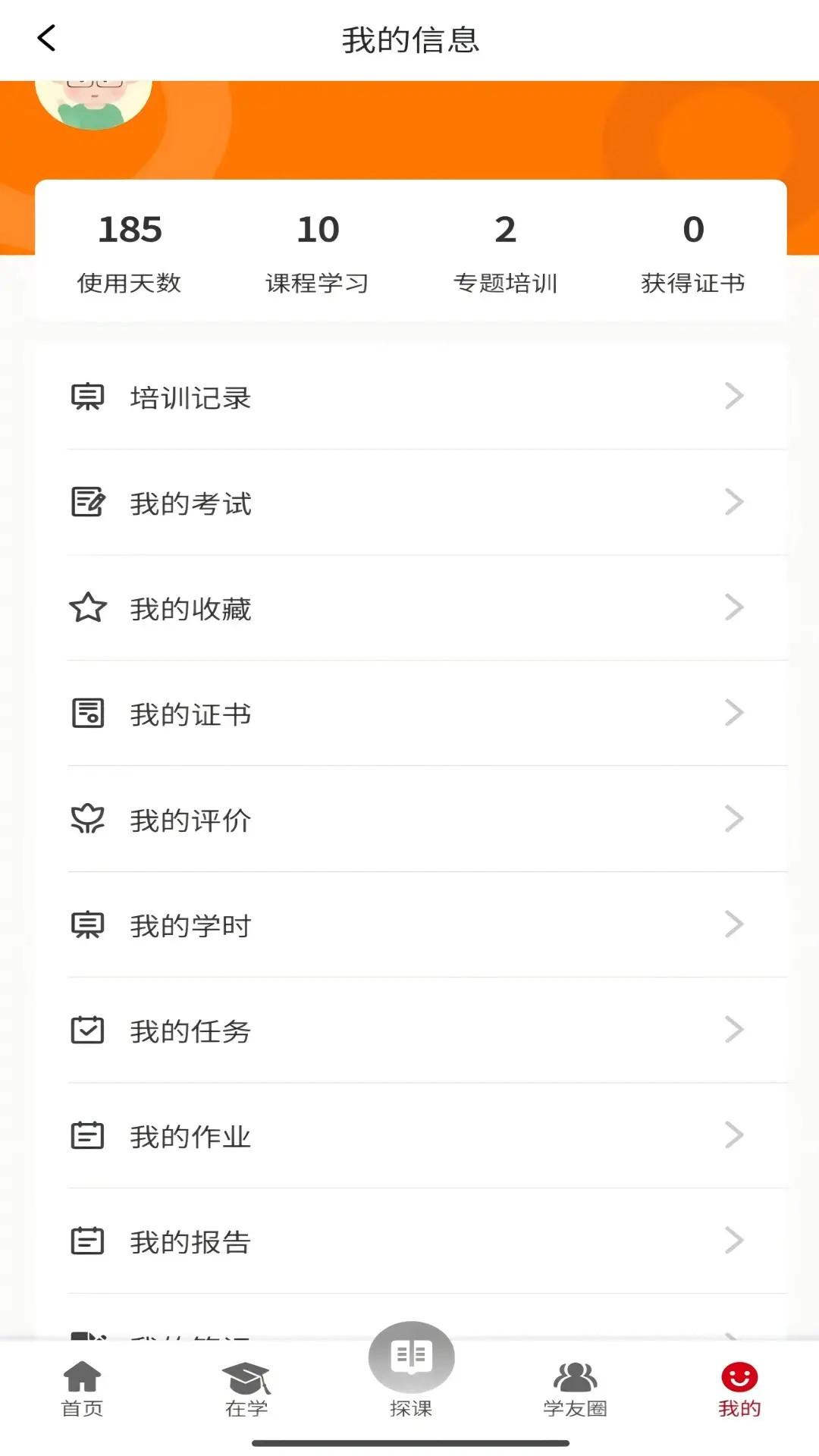Click the 培训记录 blackboard icon

tap(89, 396)
